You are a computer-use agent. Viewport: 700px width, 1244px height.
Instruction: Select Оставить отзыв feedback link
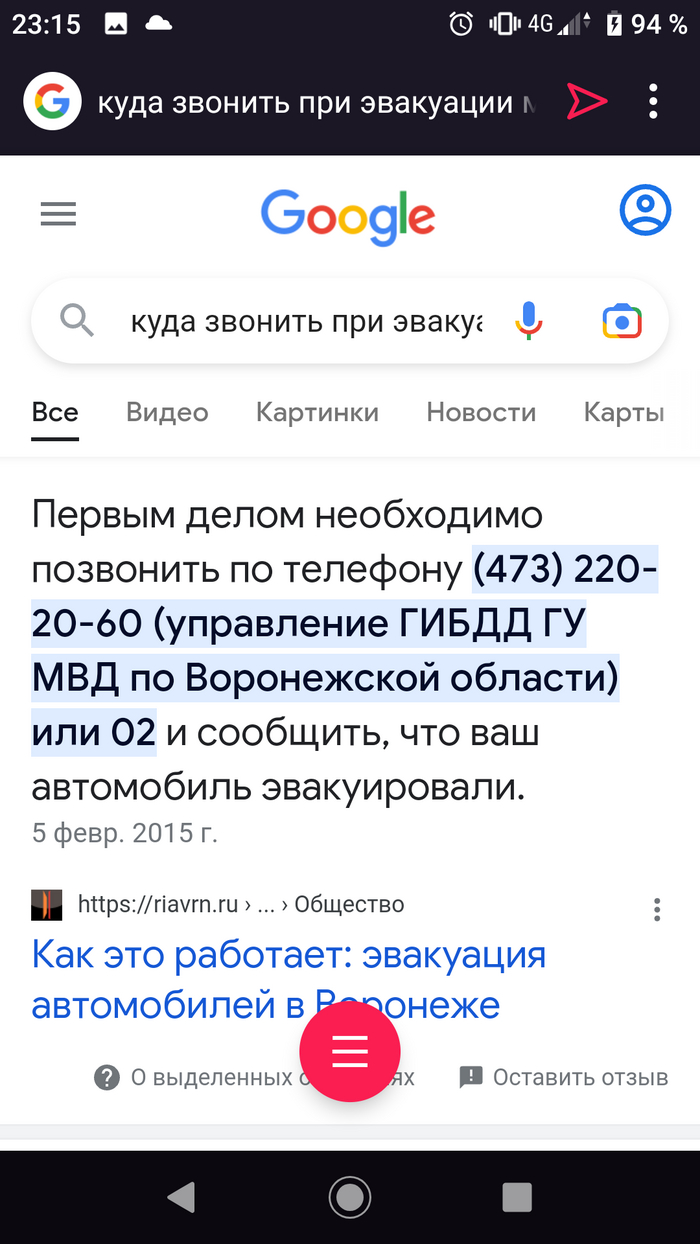point(563,1077)
